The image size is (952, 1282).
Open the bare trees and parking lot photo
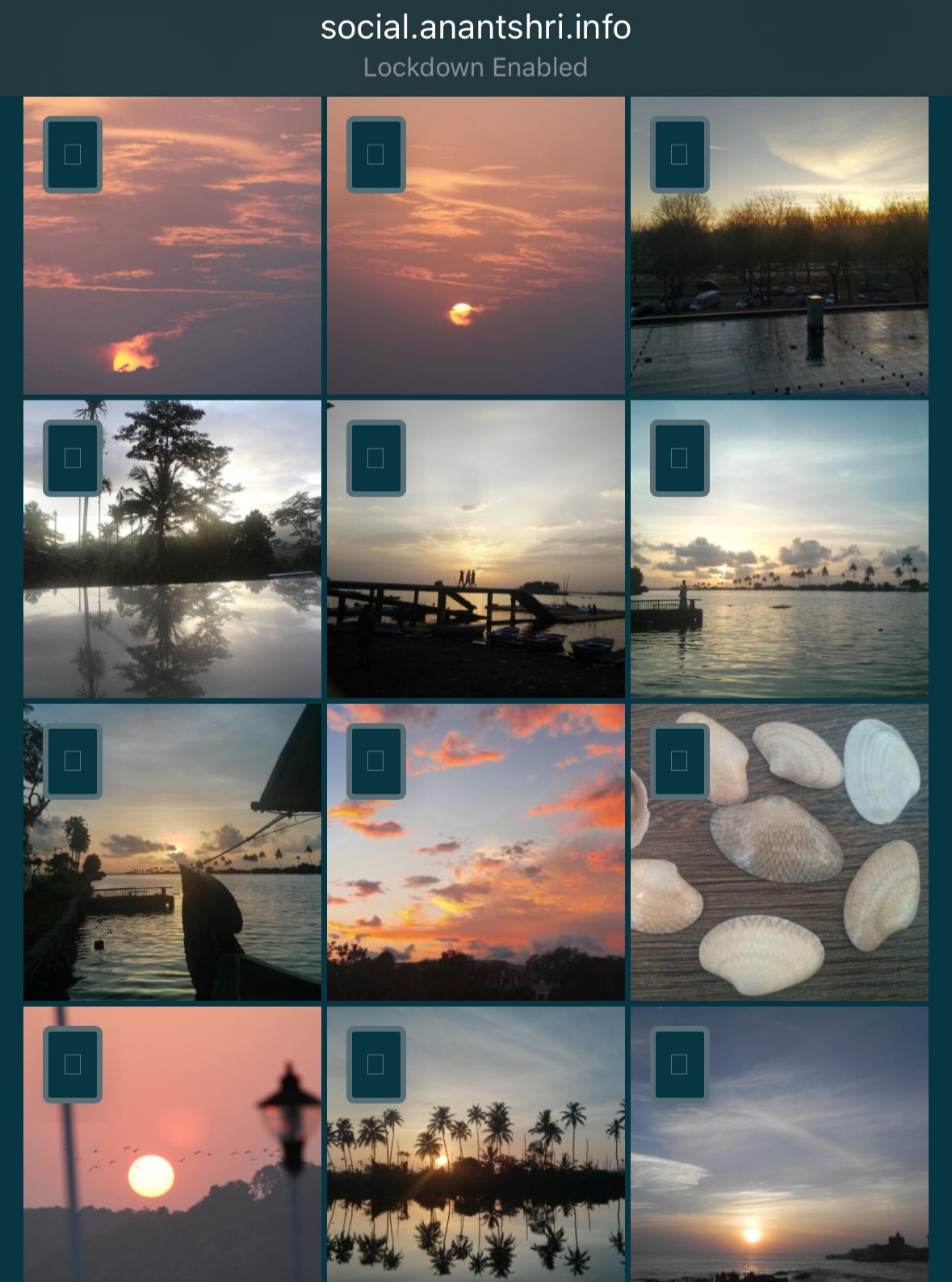click(779, 266)
